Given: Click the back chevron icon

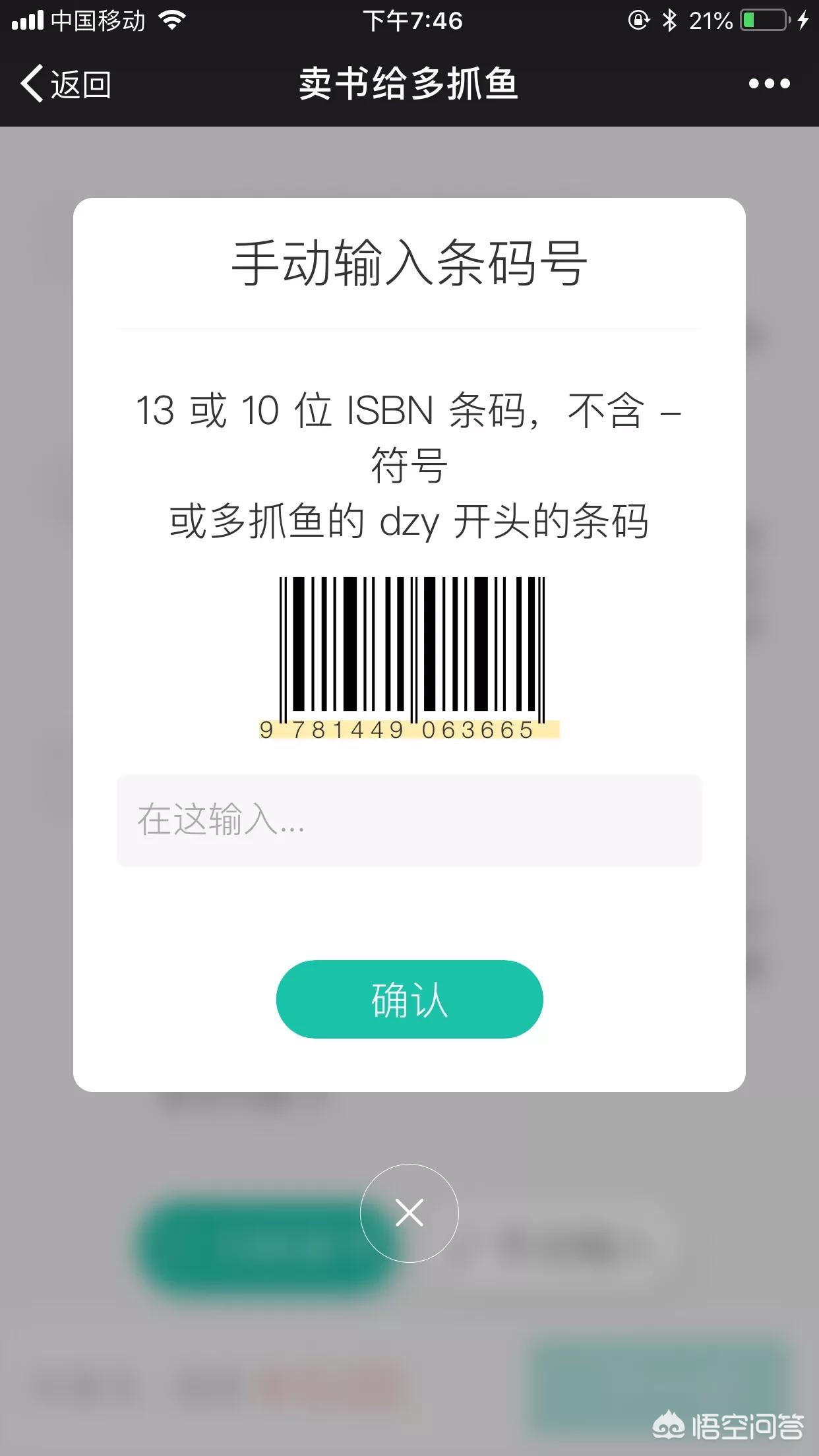Looking at the screenshot, I should [32, 84].
